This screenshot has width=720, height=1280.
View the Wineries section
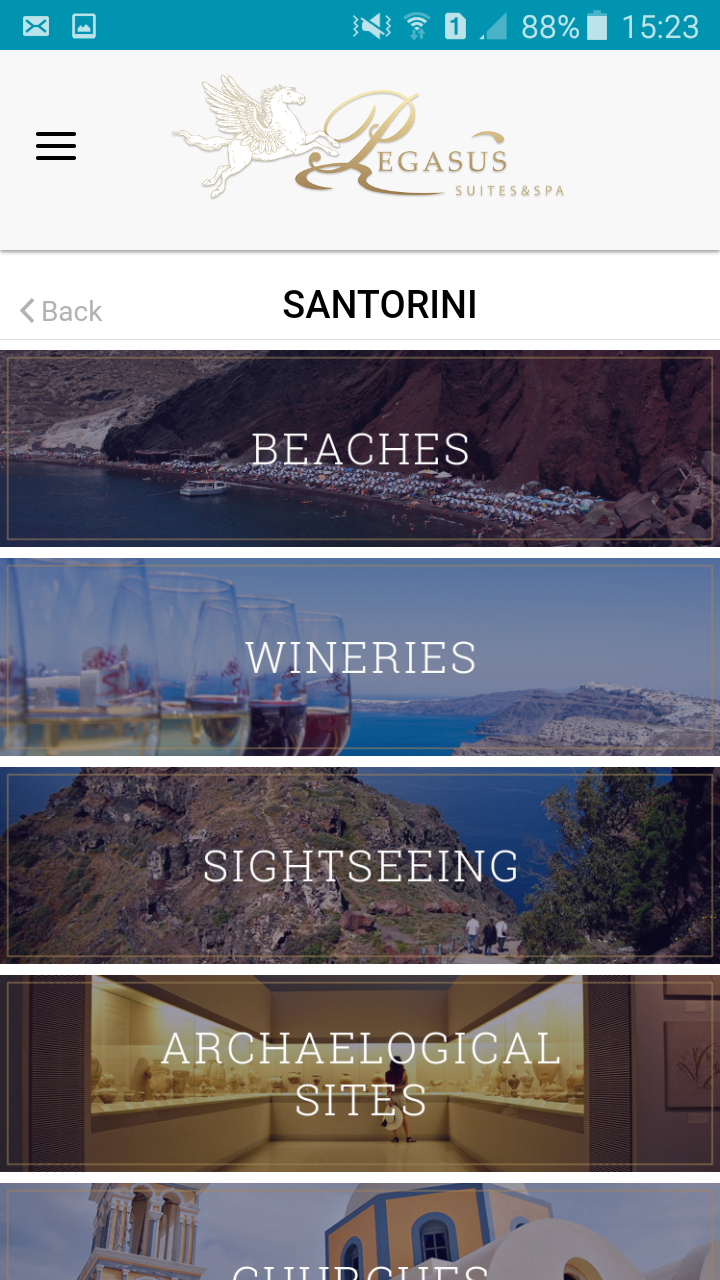[360, 657]
